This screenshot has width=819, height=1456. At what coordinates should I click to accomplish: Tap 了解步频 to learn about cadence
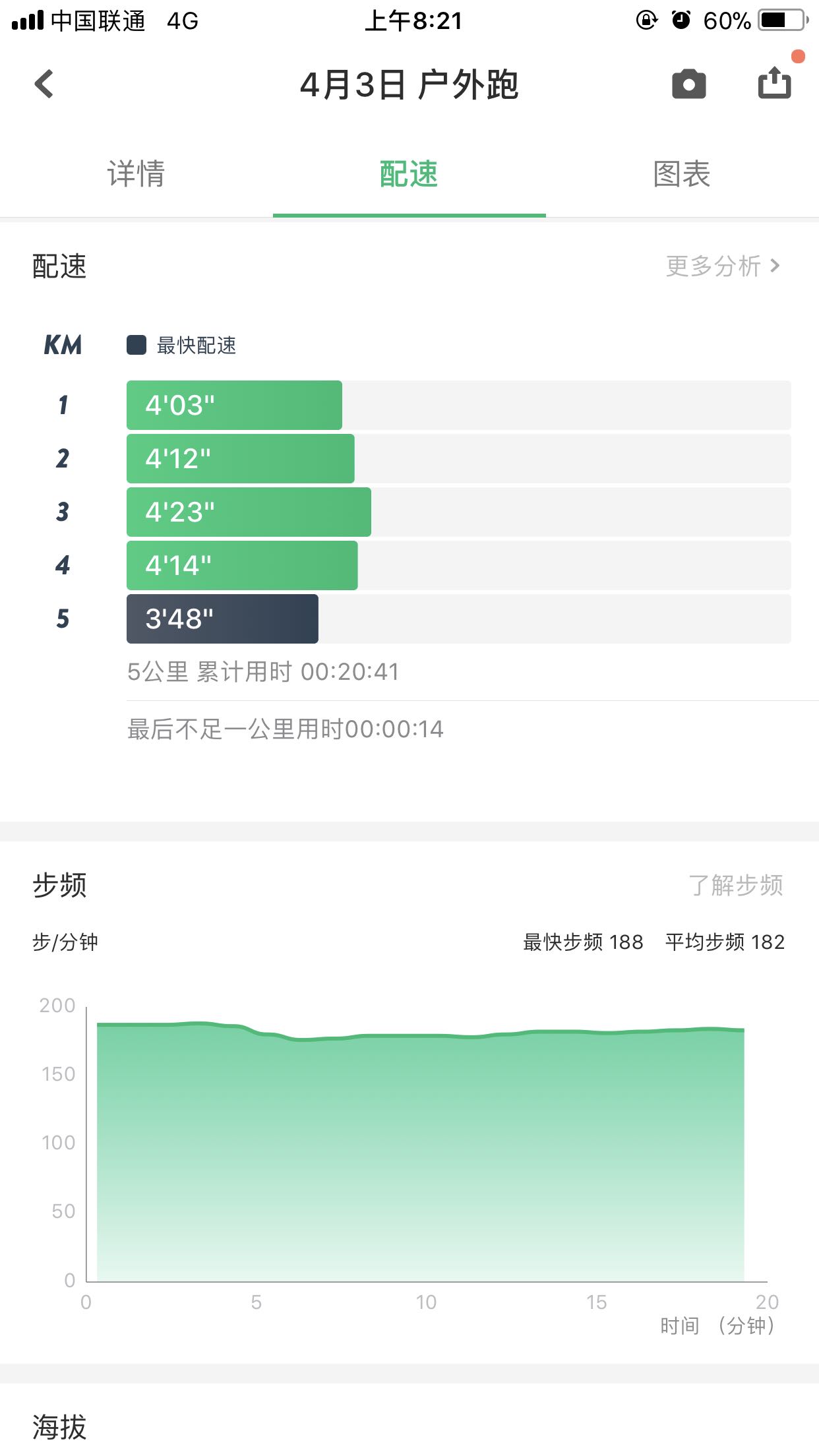(x=736, y=885)
